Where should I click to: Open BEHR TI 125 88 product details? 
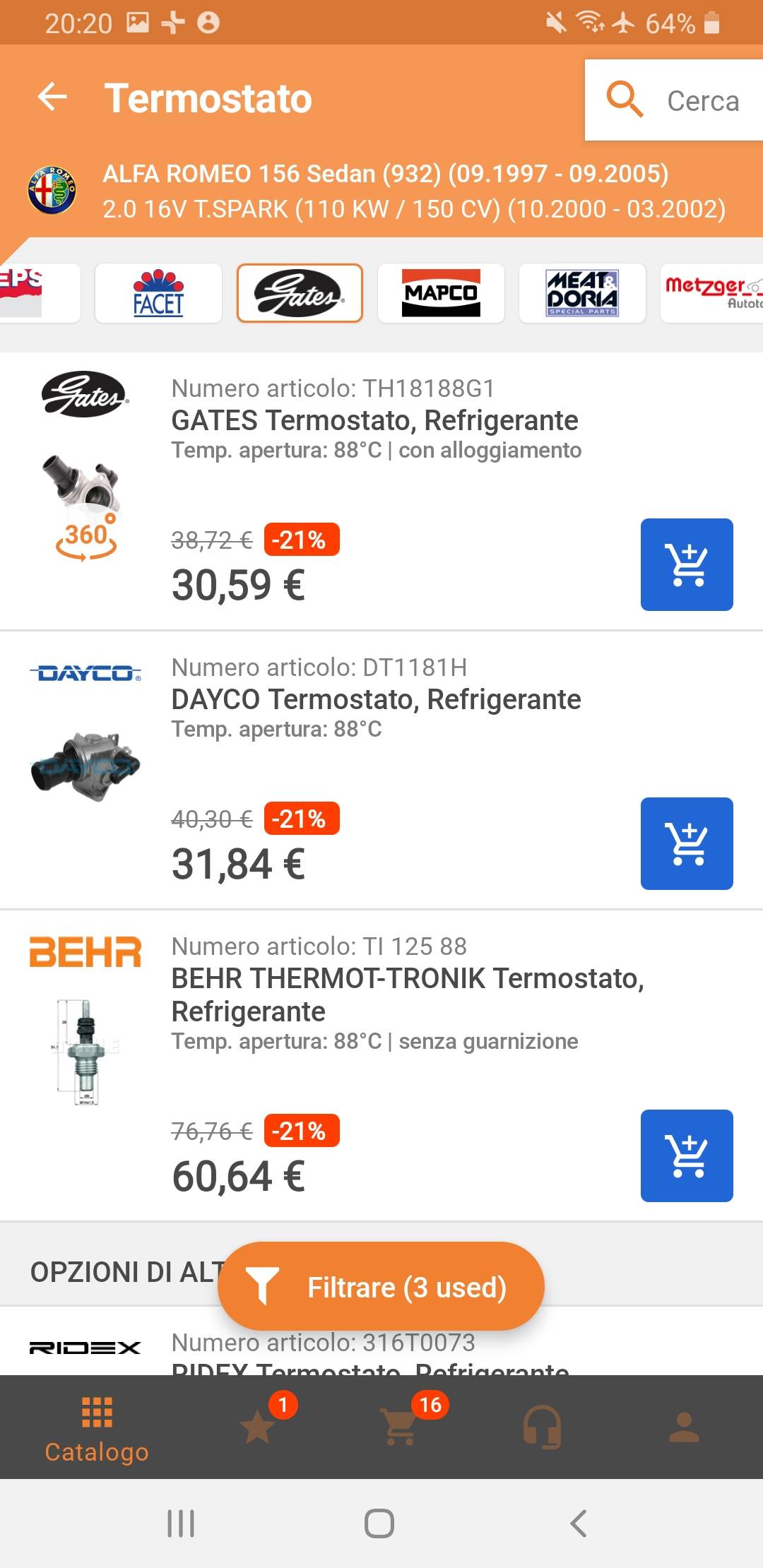407,994
